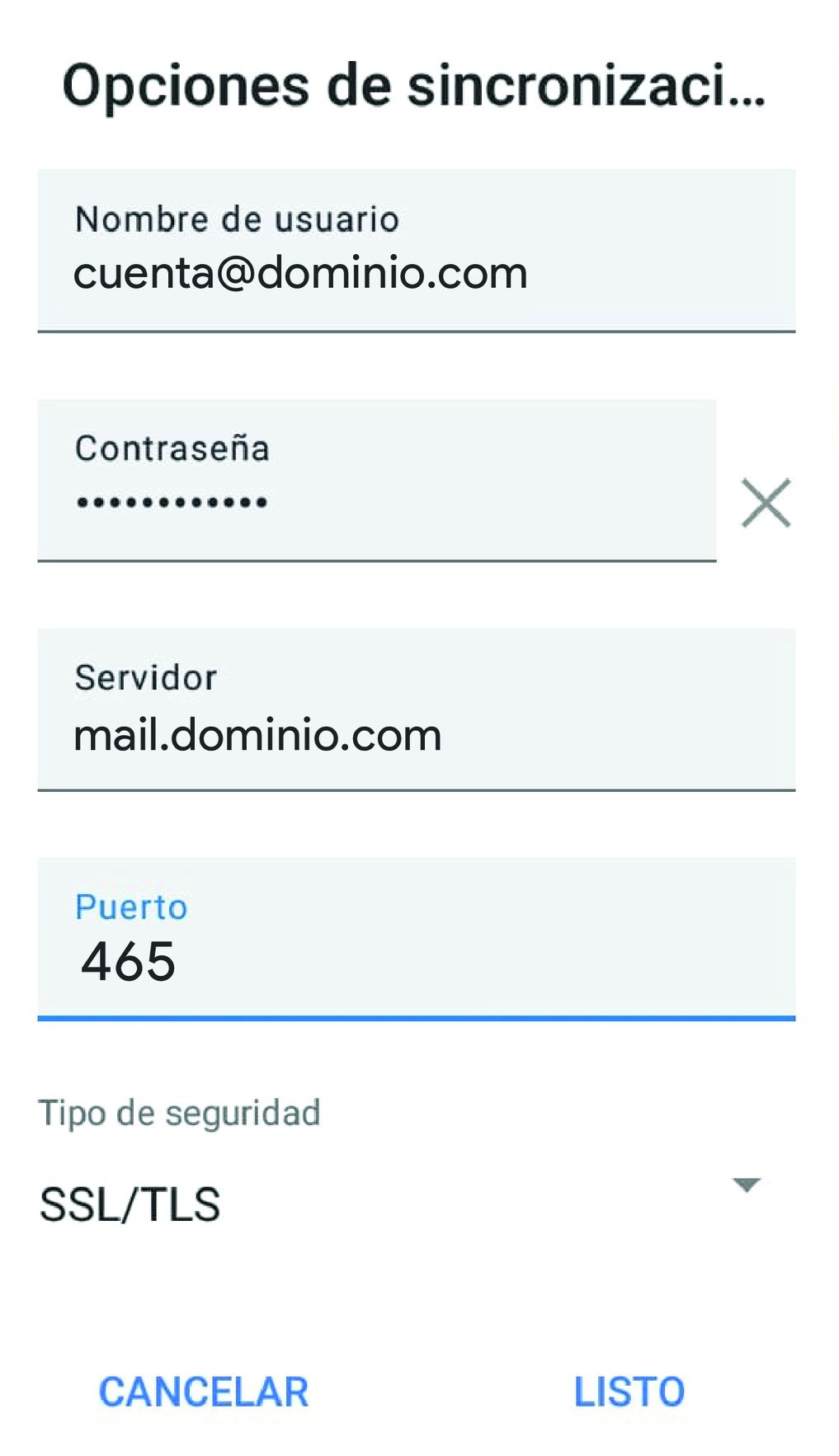The image size is (839, 1456).
Task: Edit the Servidor field
Action: click(416, 710)
